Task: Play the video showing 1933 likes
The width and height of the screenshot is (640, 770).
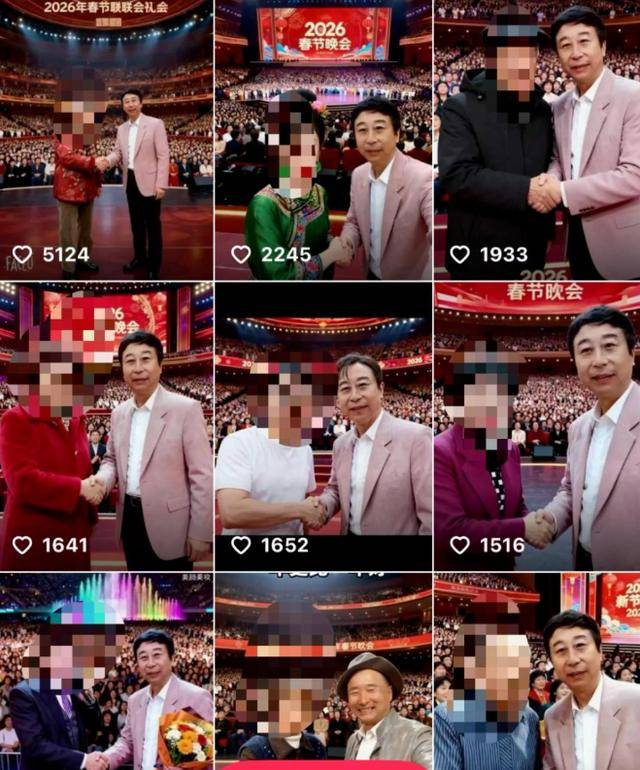Action: click(x=537, y=140)
